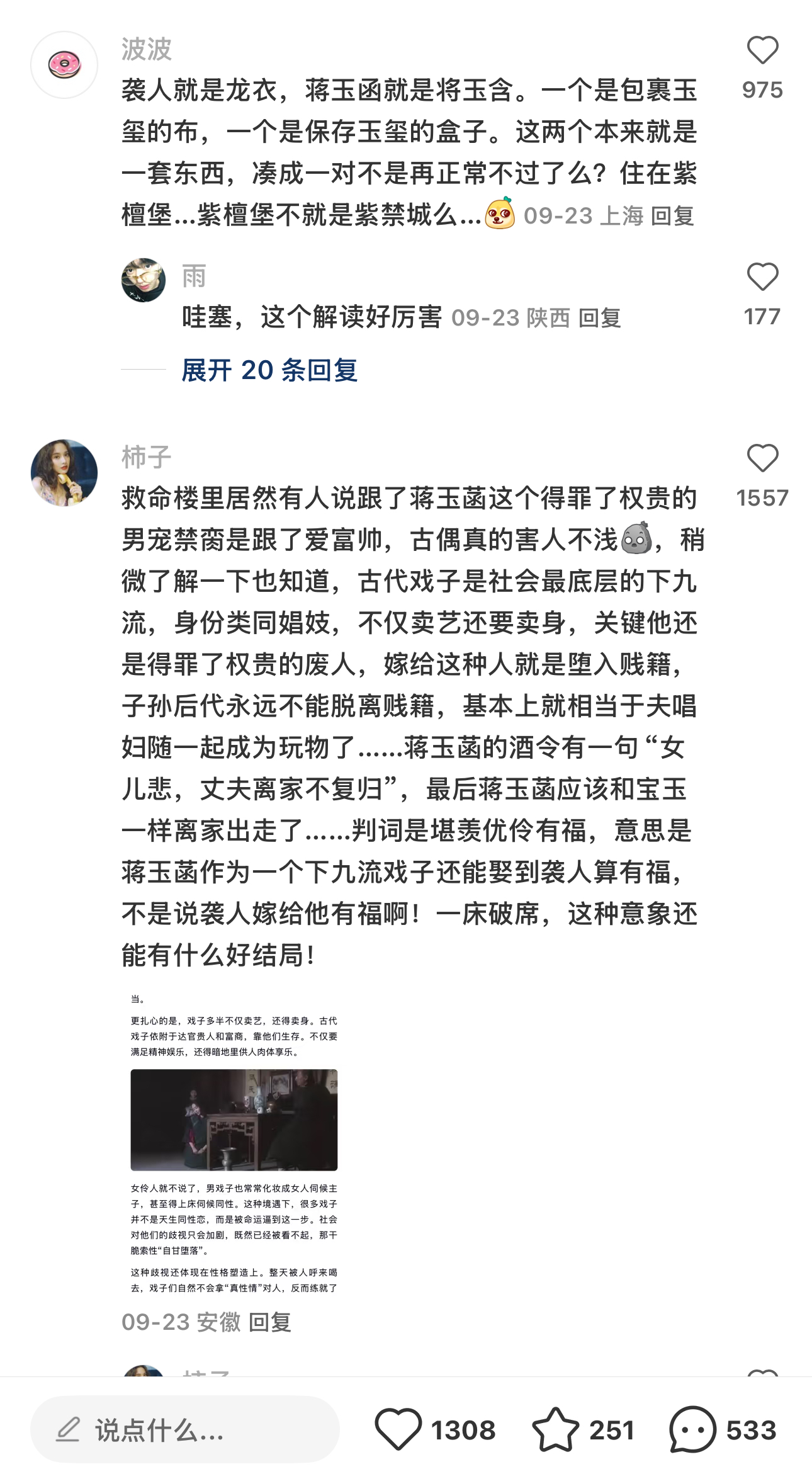View the image attached to 柿子's comment
Image resolution: width=812 pixels, height=1469 pixels.
click(x=234, y=1143)
